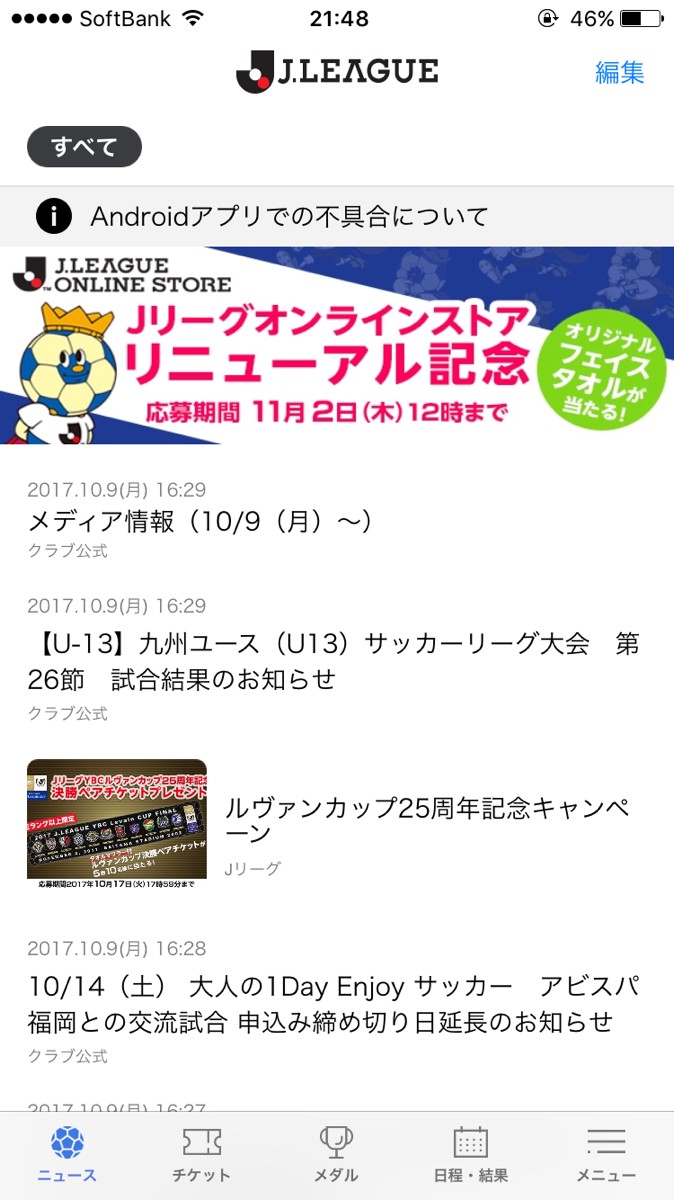Tap the 編集 edit button
Viewport: 674px width, 1200px height.
click(620, 72)
